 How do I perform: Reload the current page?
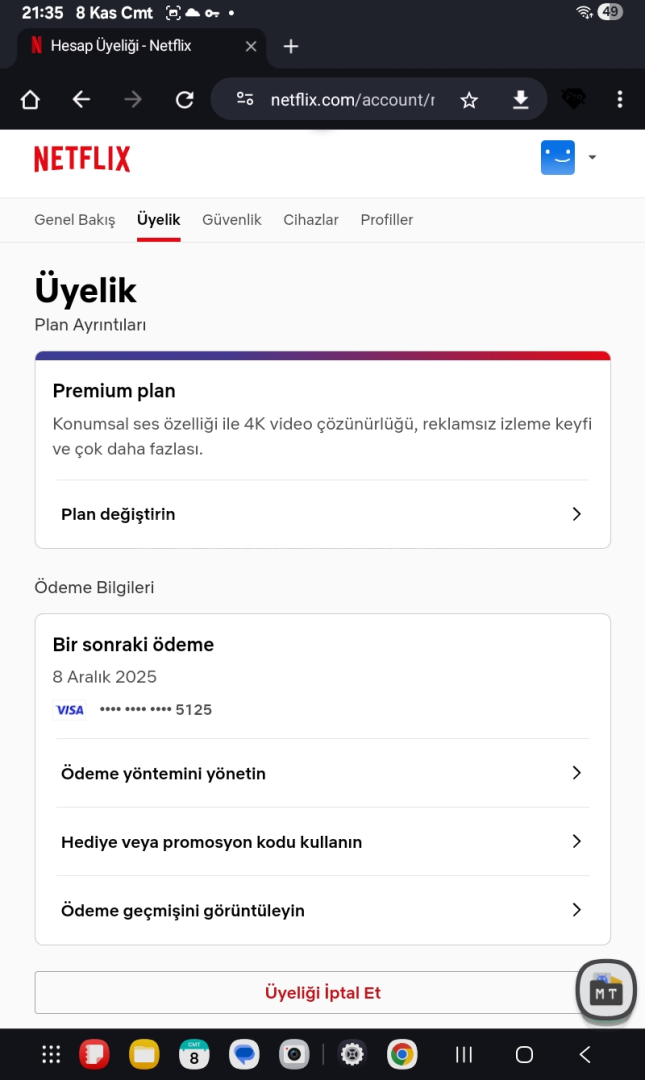(x=184, y=99)
